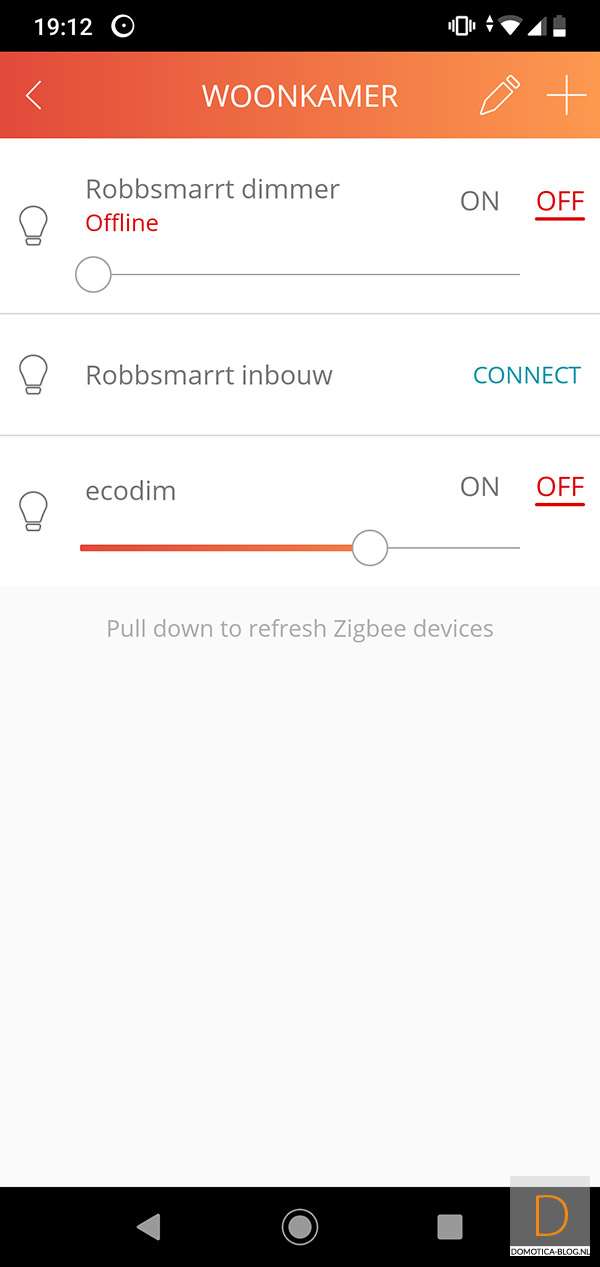The width and height of the screenshot is (600, 1267).
Task: Connect the Robbsmarrt inbouw device
Action: 526,375
